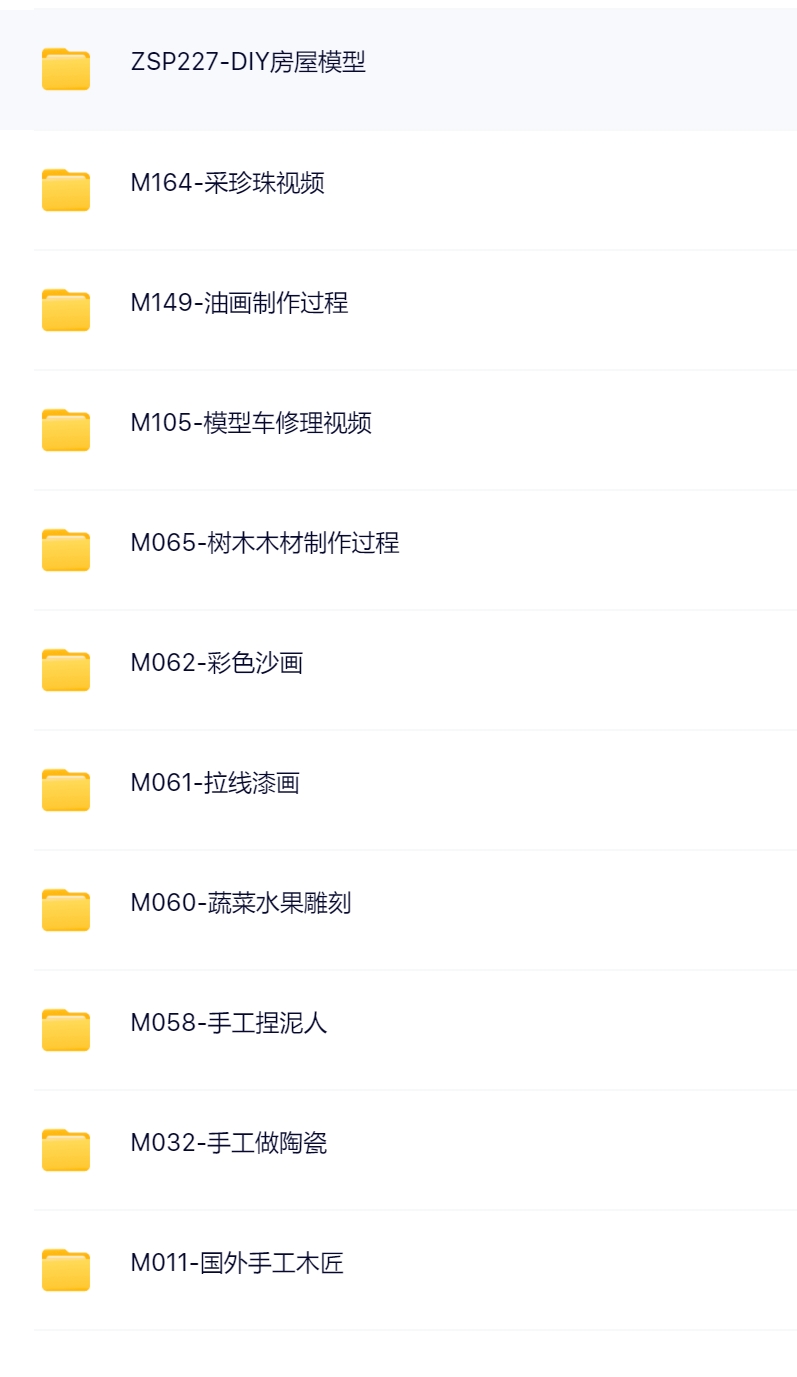
Task: Open folder M060-蔬菜水果雕刻
Action: tap(240, 903)
